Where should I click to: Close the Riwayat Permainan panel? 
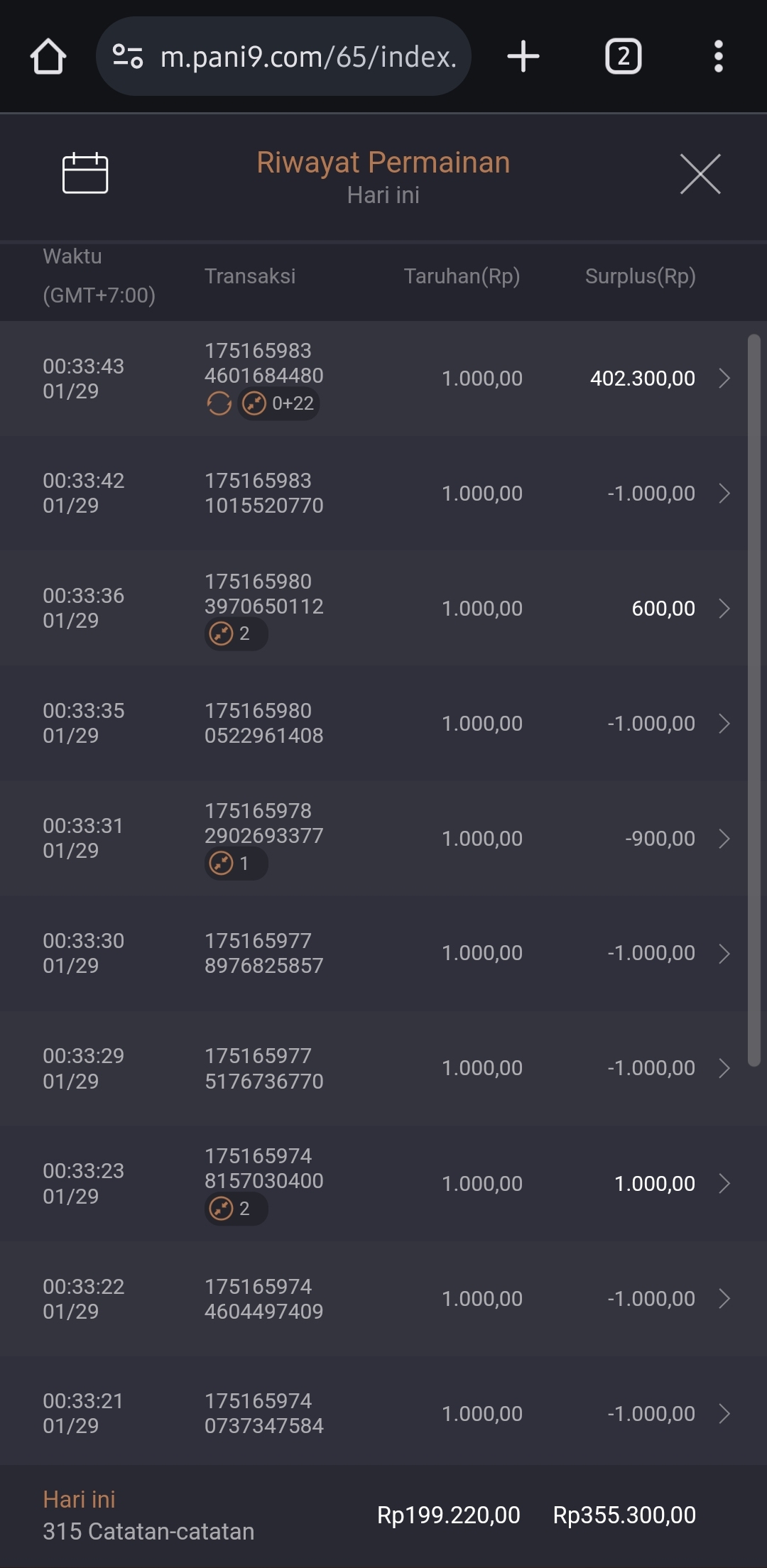click(700, 173)
